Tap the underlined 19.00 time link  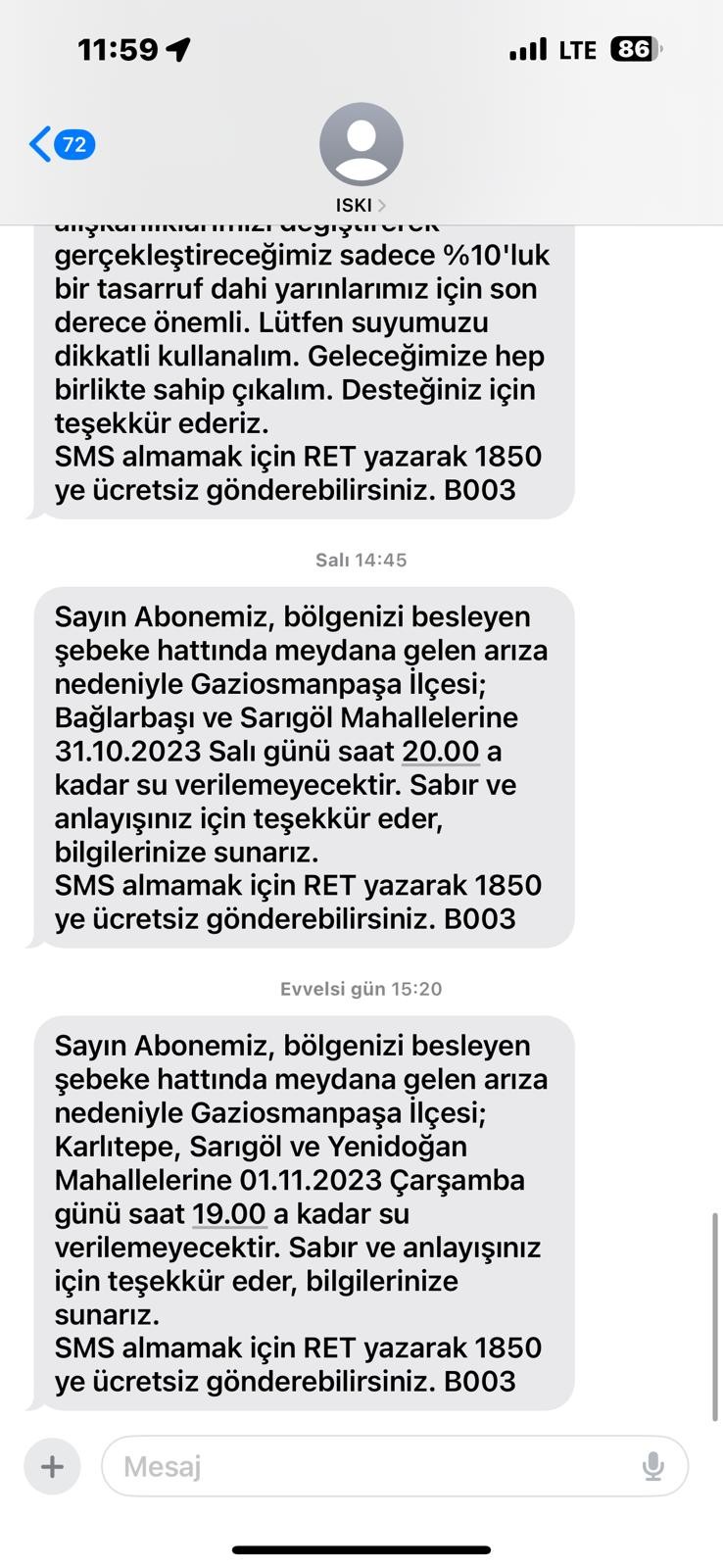click(x=228, y=1214)
